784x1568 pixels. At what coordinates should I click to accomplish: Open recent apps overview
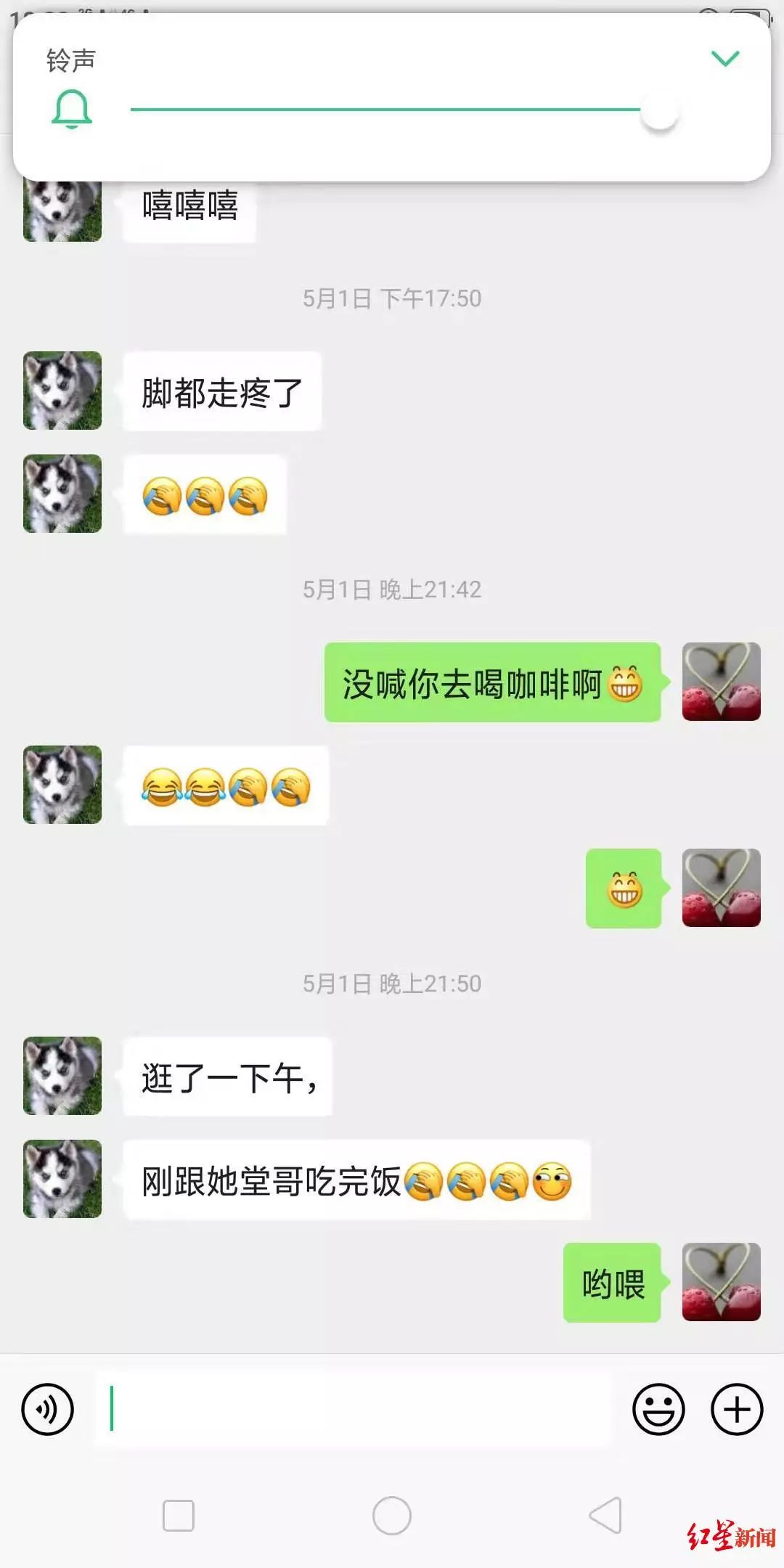(179, 1515)
